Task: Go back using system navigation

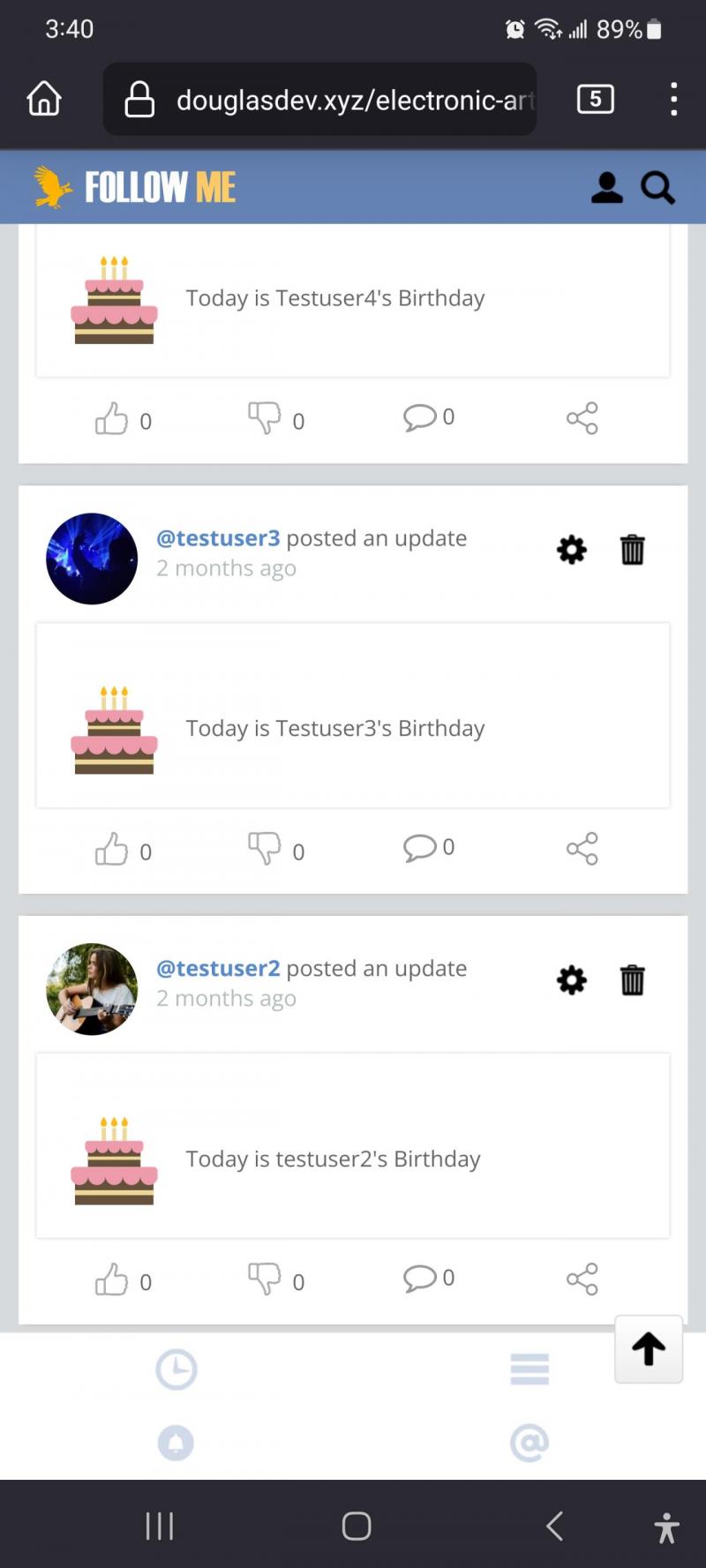Action: tap(554, 1526)
